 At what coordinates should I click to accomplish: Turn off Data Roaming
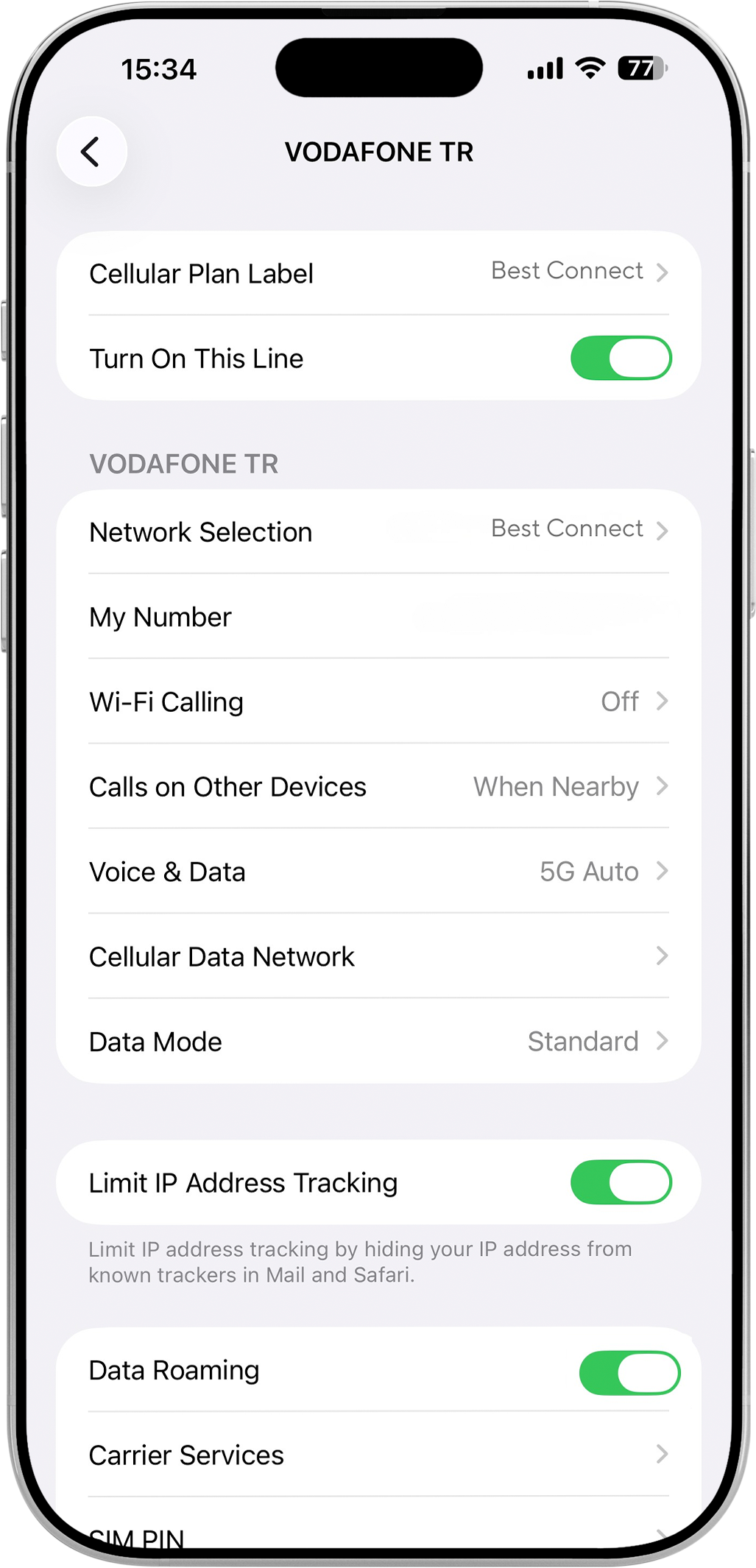[x=629, y=1373]
